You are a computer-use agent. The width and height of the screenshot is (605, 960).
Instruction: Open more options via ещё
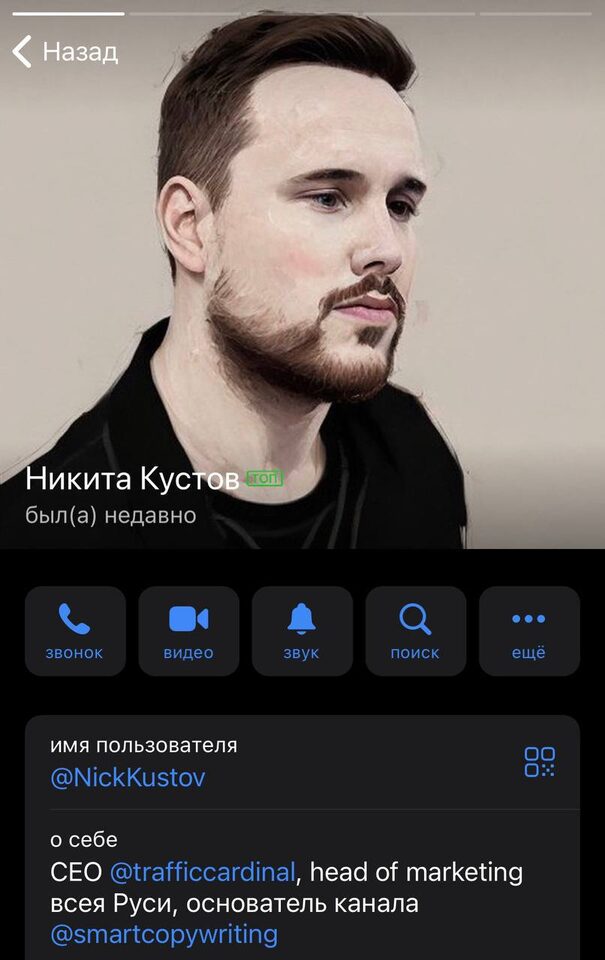pos(529,631)
